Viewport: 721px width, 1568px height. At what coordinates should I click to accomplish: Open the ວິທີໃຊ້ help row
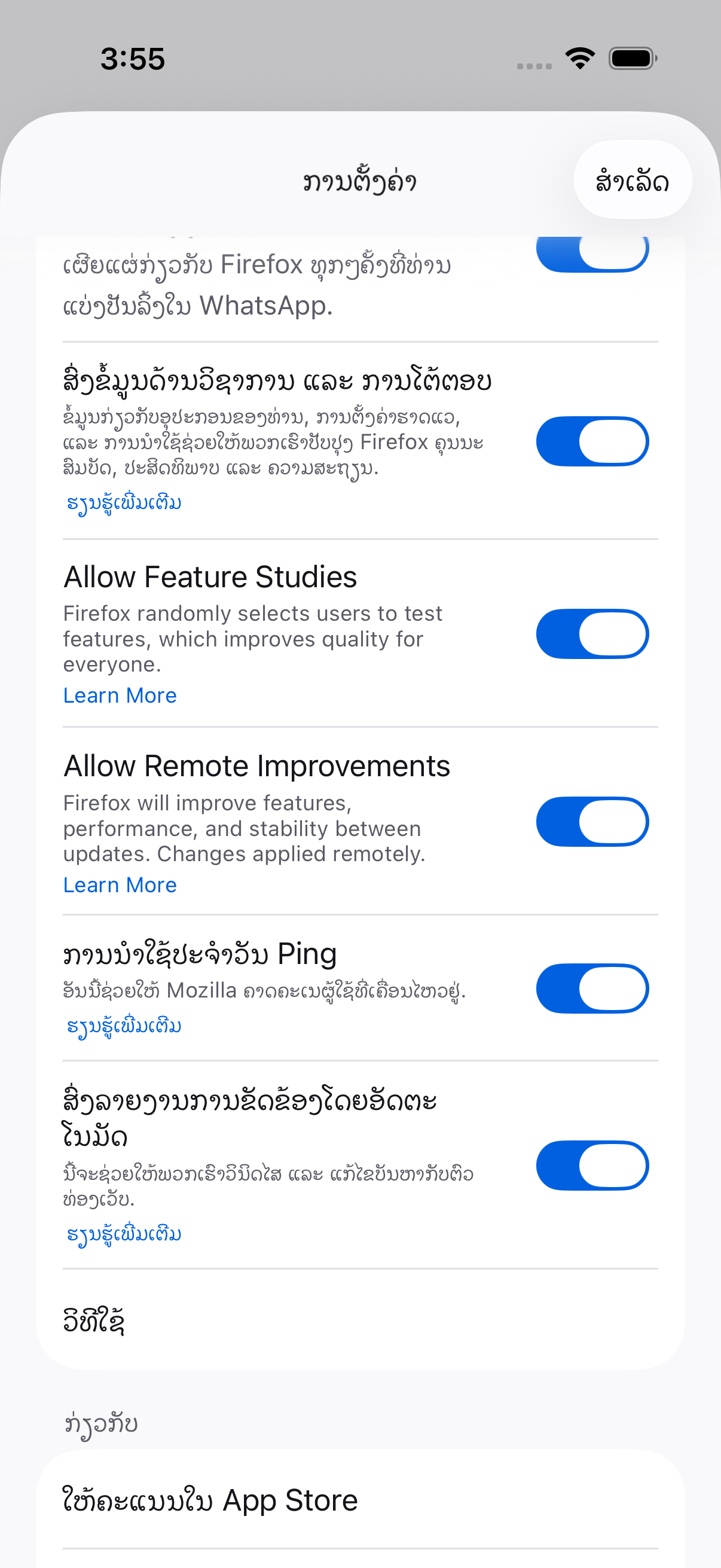tap(359, 1320)
